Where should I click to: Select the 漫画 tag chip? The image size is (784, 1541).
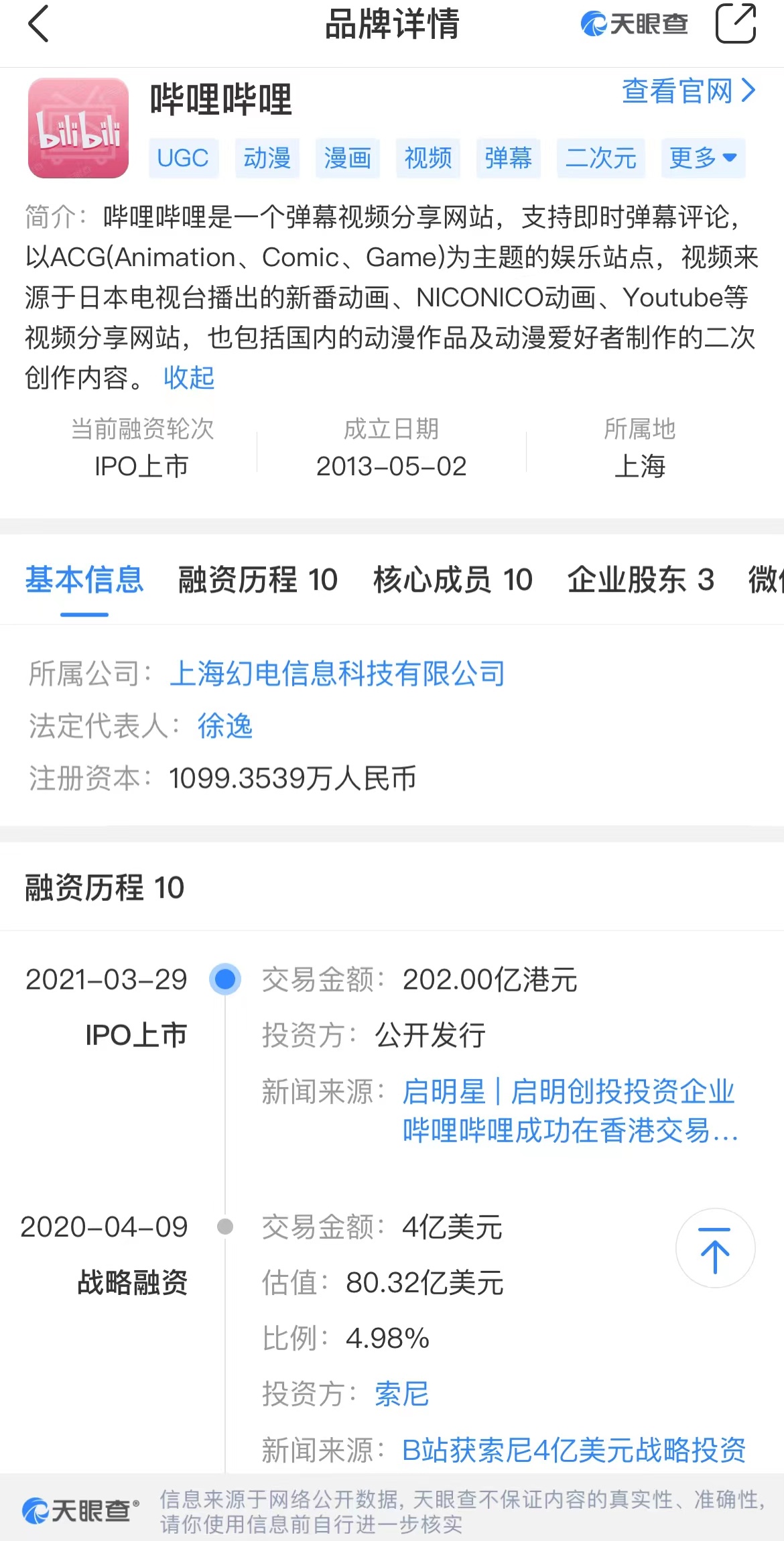pyautogui.click(x=347, y=158)
